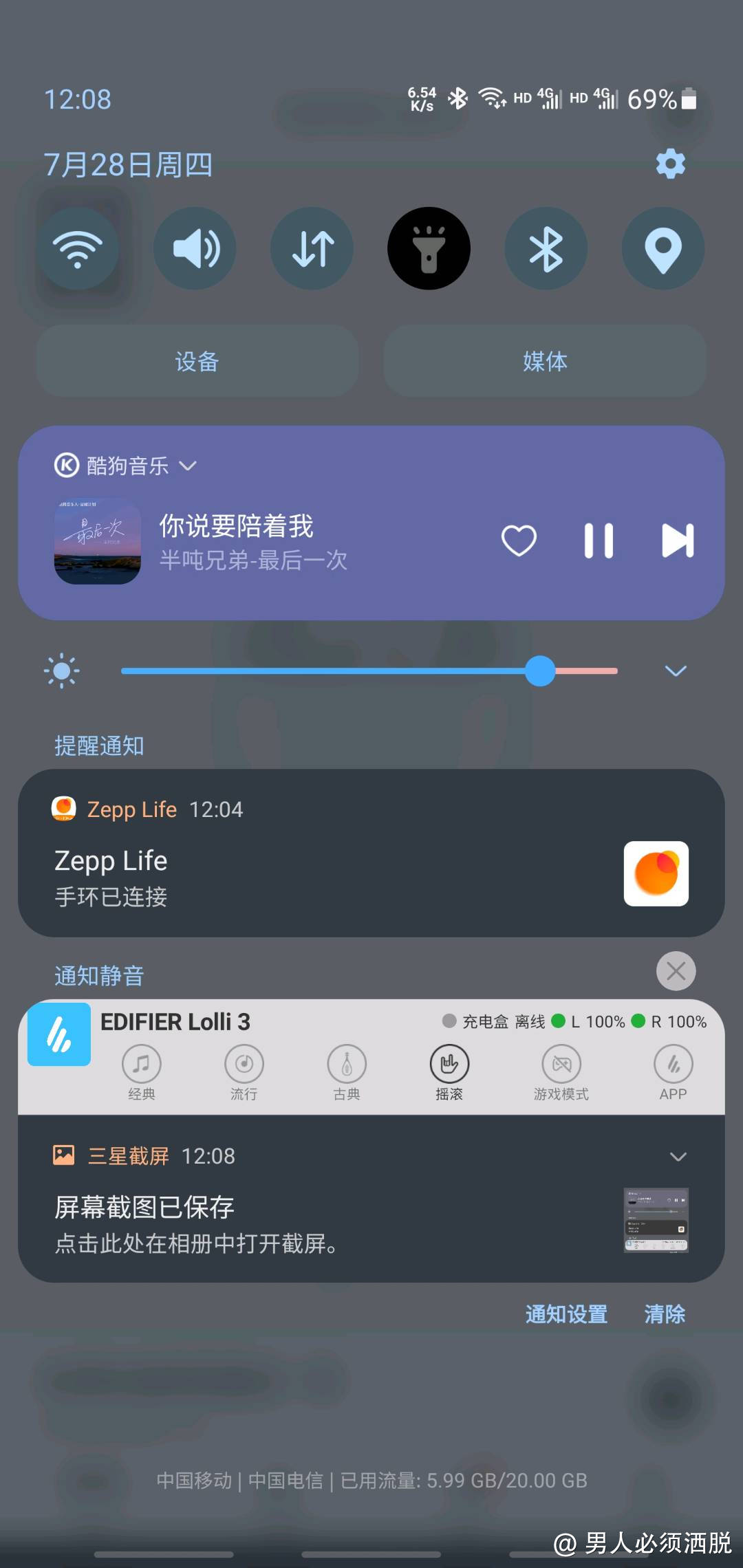Dismiss the silent notifications section
The height and width of the screenshot is (1568, 743).
tap(676, 971)
